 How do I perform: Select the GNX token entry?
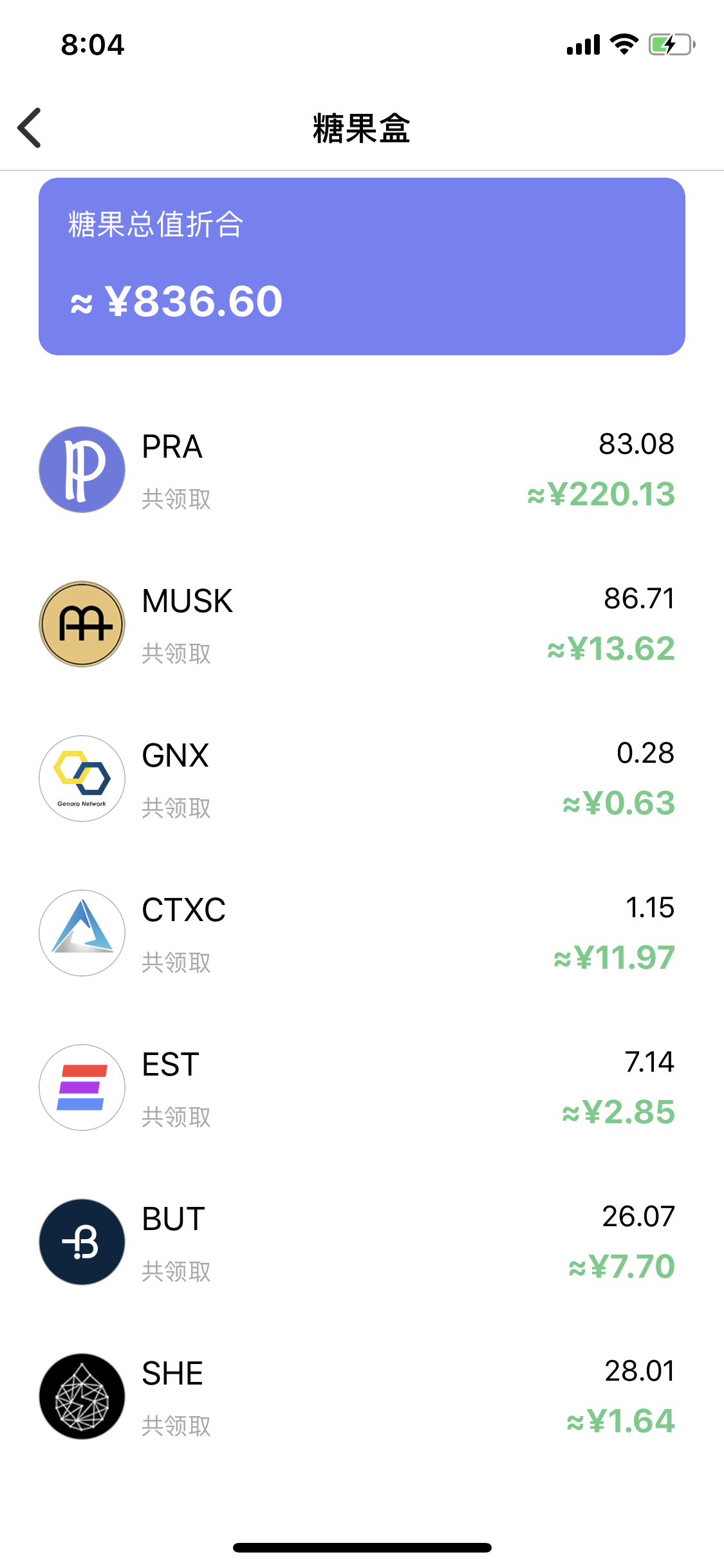click(x=362, y=779)
